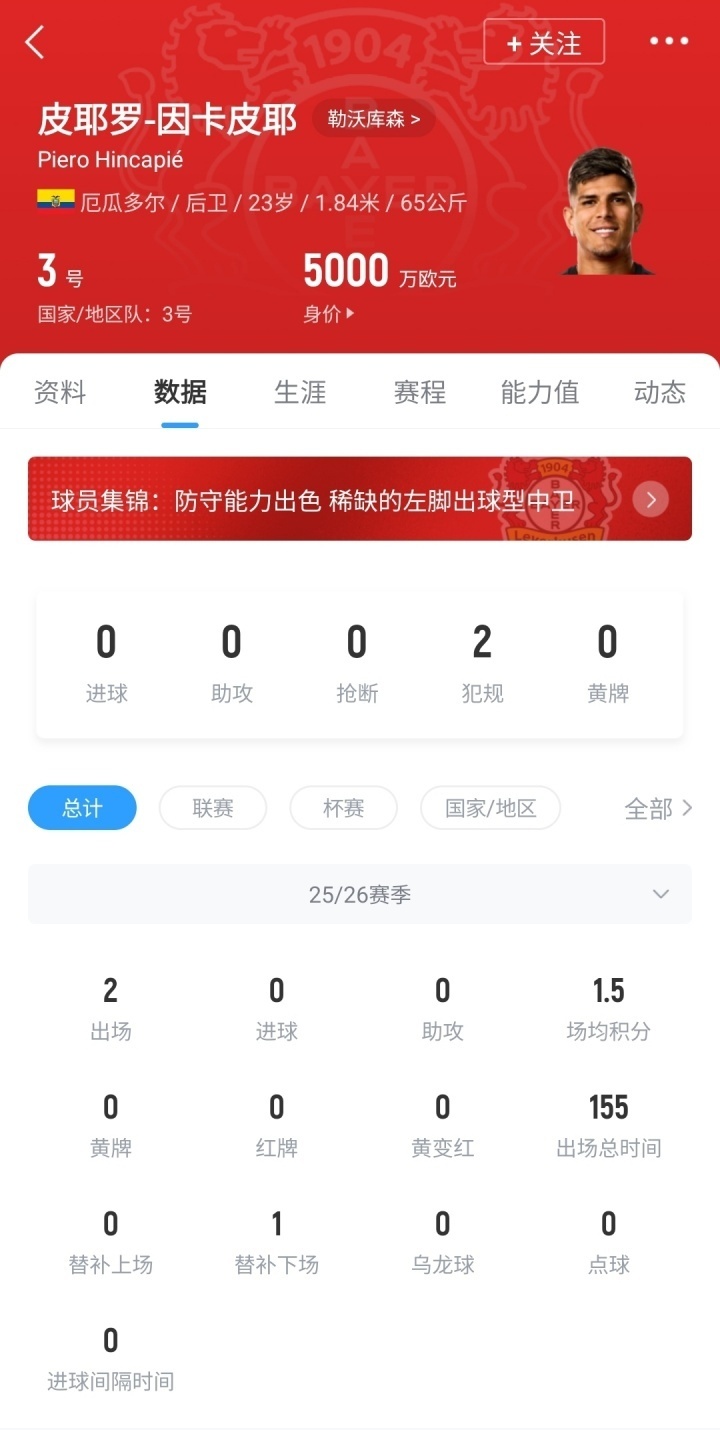This screenshot has width=720, height=1430.
Task: Click the +关注 follow button
Action: tap(543, 42)
